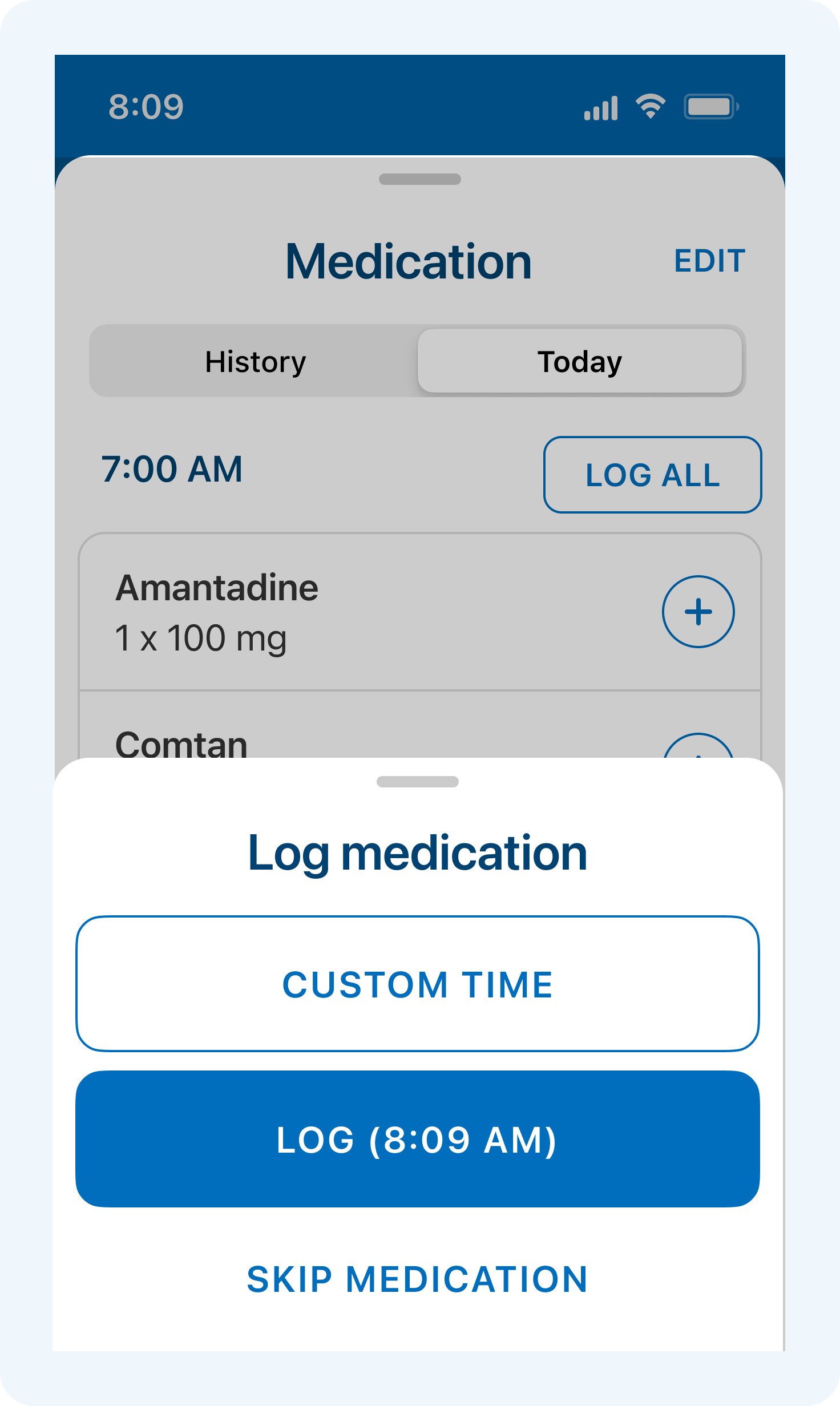Image resolution: width=840 pixels, height=1406 pixels.
Task: Switch to the History tab
Action: pyautogui.click(x=255, y=362)
